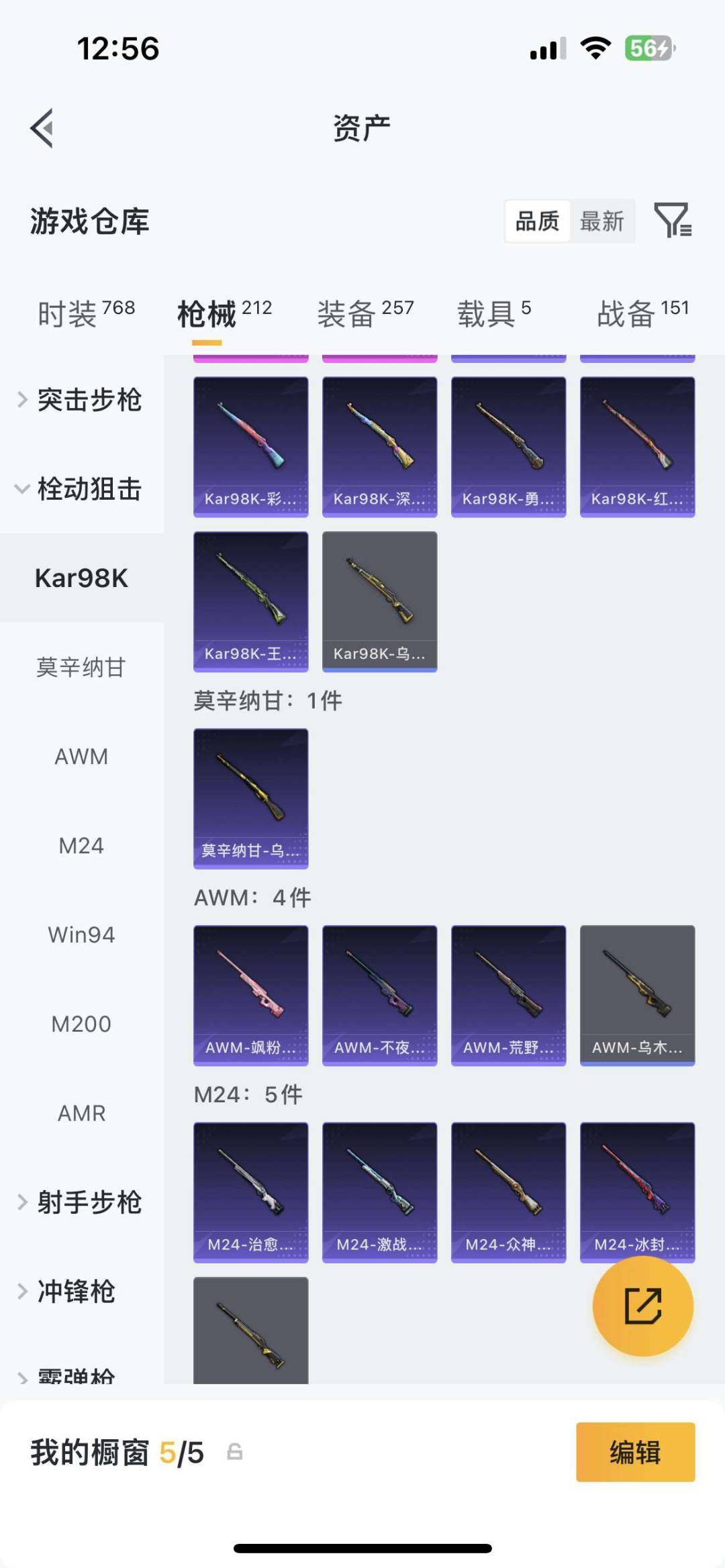
Task: Expand the 突击步枪 category
Action: pos(81,400)
